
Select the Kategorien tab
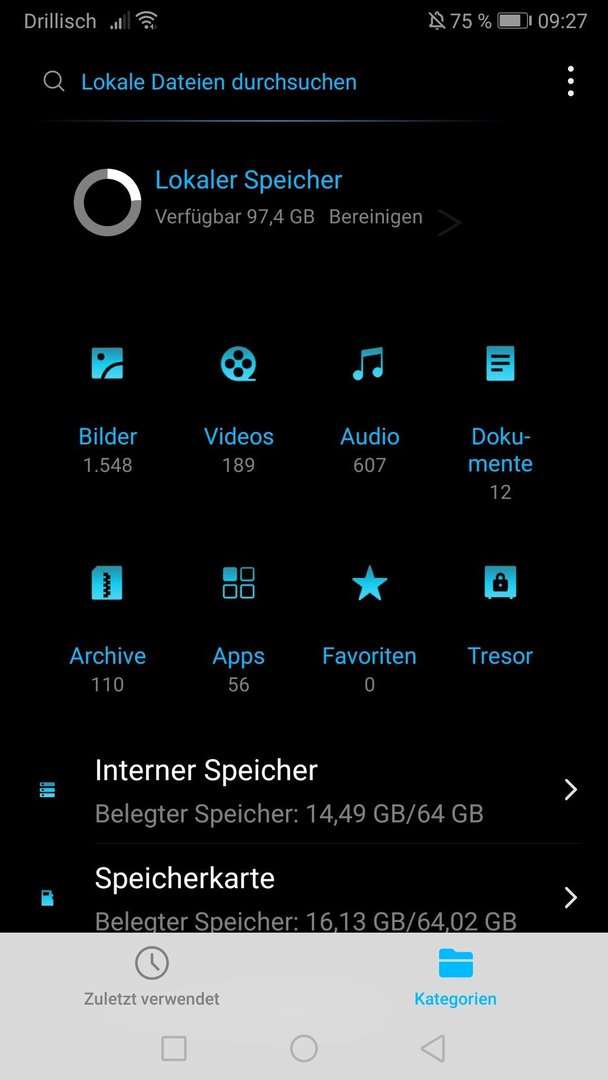click(455, 976)
